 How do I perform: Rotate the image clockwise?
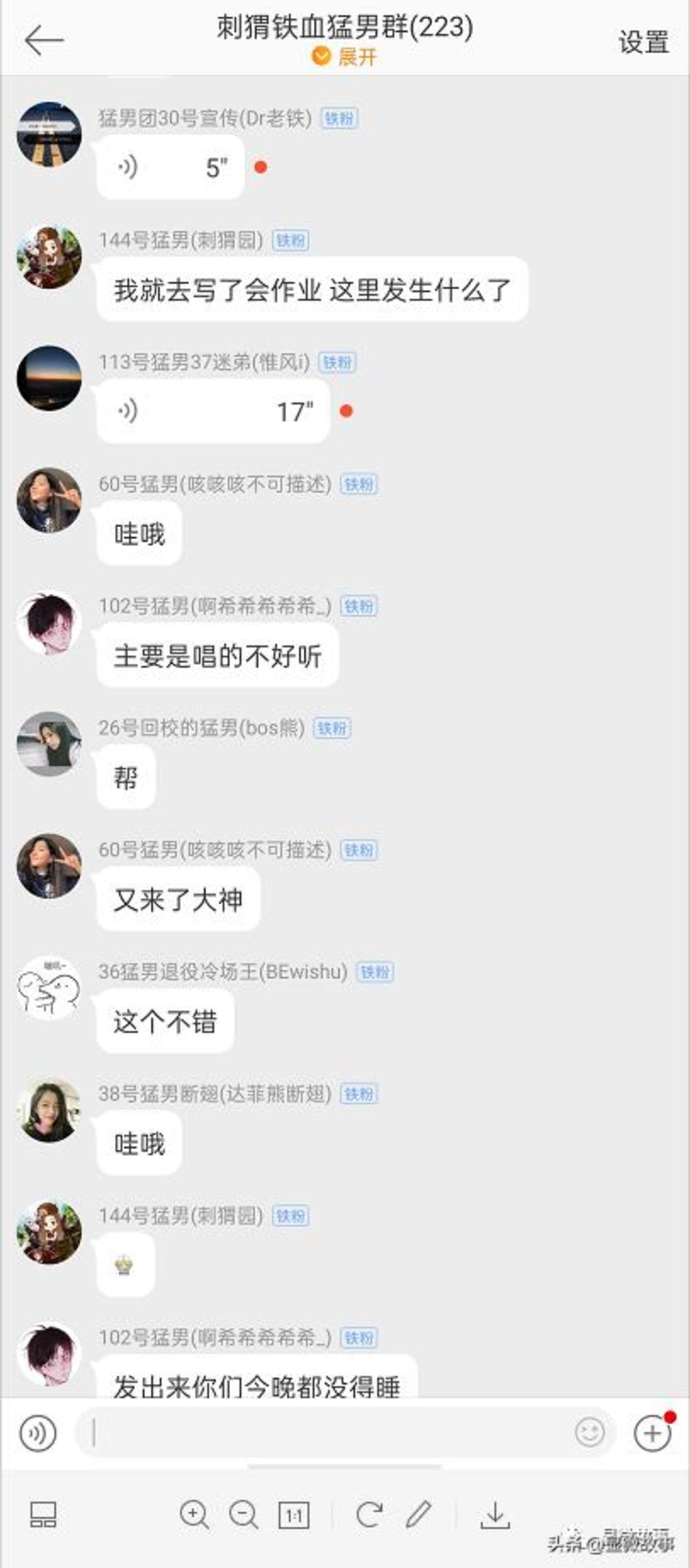click(x=369, y=1514)
